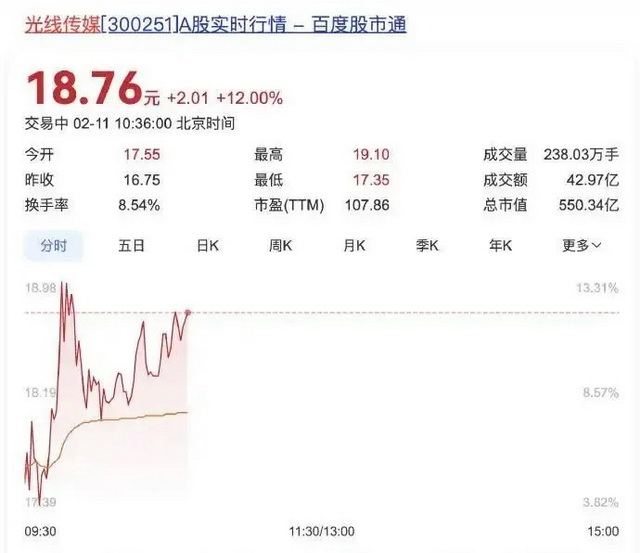Display the 年K chart
The width and height of the screenshot is (640, 553).
pos(500,245)
